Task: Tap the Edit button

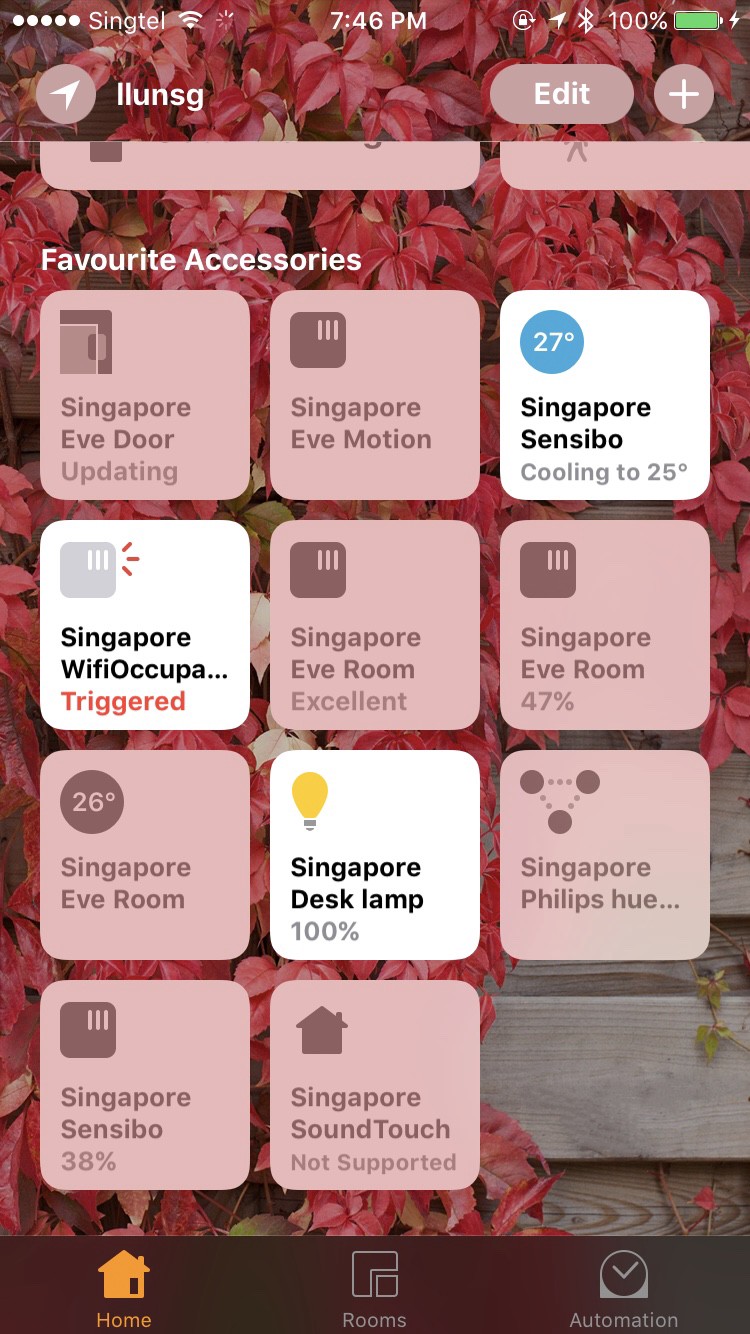Action: (x=561, y=95)
